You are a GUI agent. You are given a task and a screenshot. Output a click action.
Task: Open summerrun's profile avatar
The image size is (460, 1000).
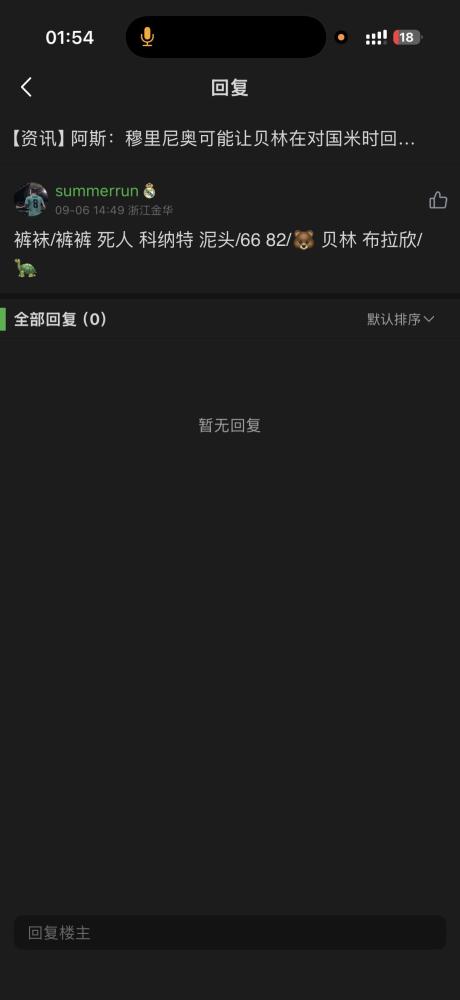tap(31, 200)
